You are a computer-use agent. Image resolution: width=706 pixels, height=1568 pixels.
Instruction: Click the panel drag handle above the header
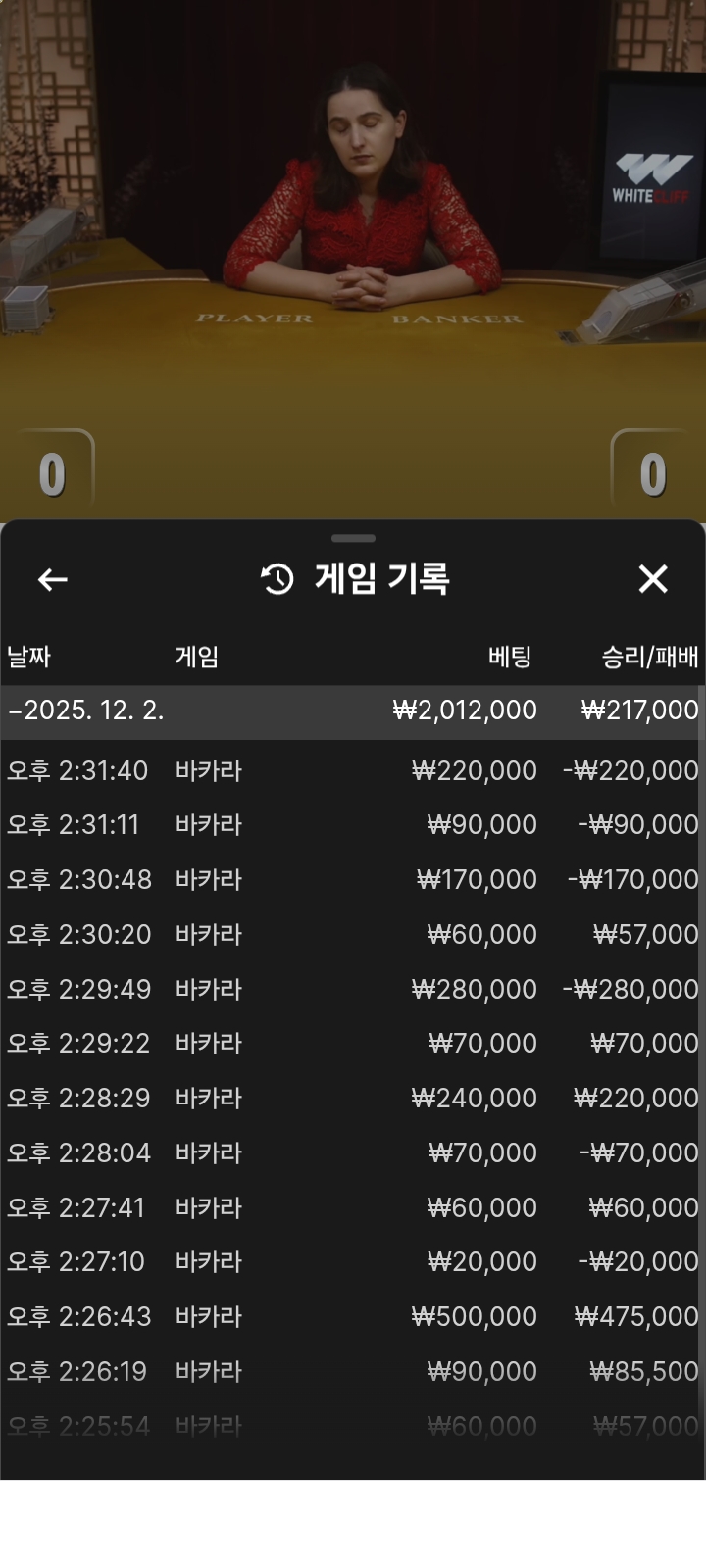(353, 537)
